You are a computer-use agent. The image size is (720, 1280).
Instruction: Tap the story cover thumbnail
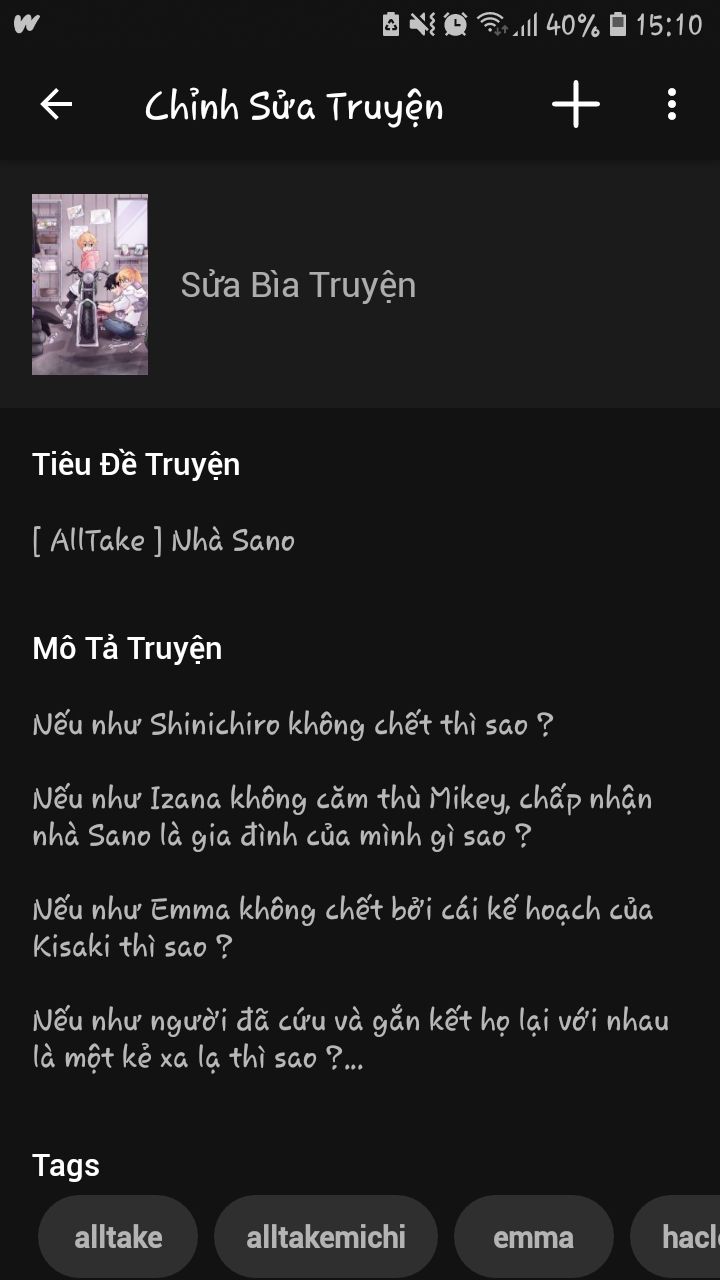coord(90,285)
